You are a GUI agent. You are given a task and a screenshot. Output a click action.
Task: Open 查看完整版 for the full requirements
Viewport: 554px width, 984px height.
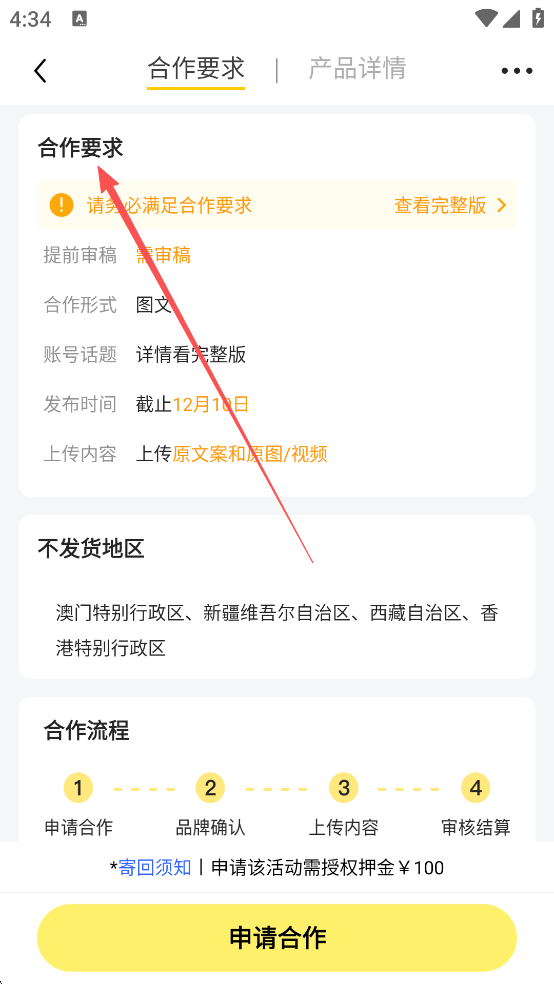pos(450,205)
